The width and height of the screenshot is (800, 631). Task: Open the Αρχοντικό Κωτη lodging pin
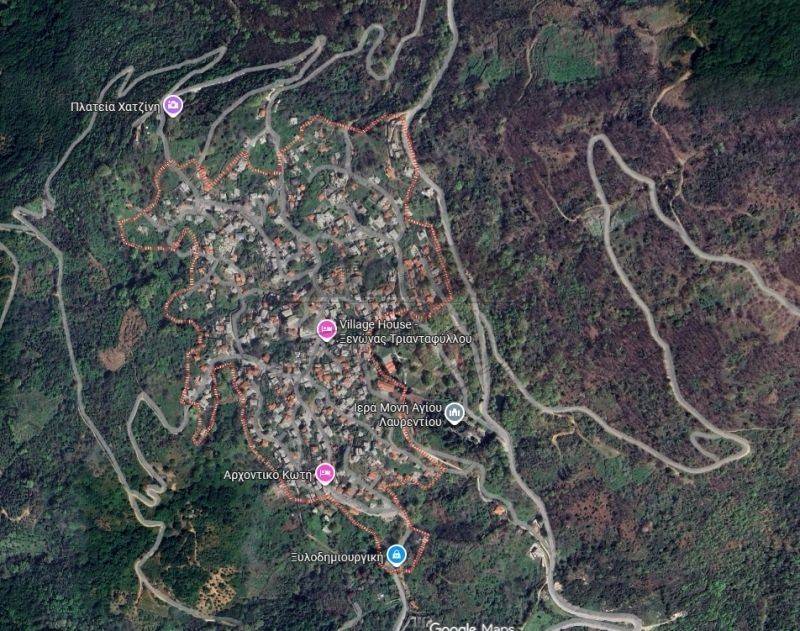point(324,473)
